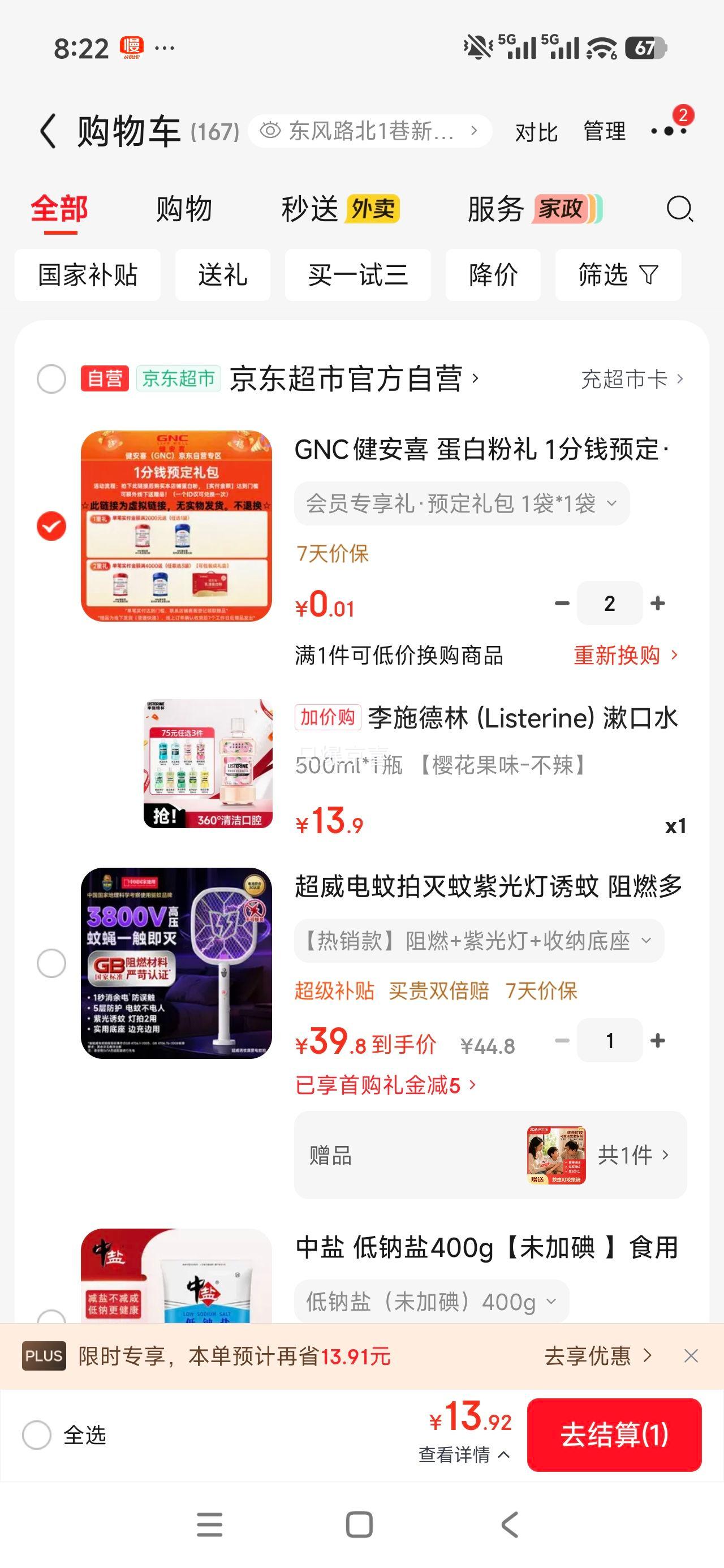Apply the 降价 filter chip
The image size is (724, 1568).
point(493,274)
